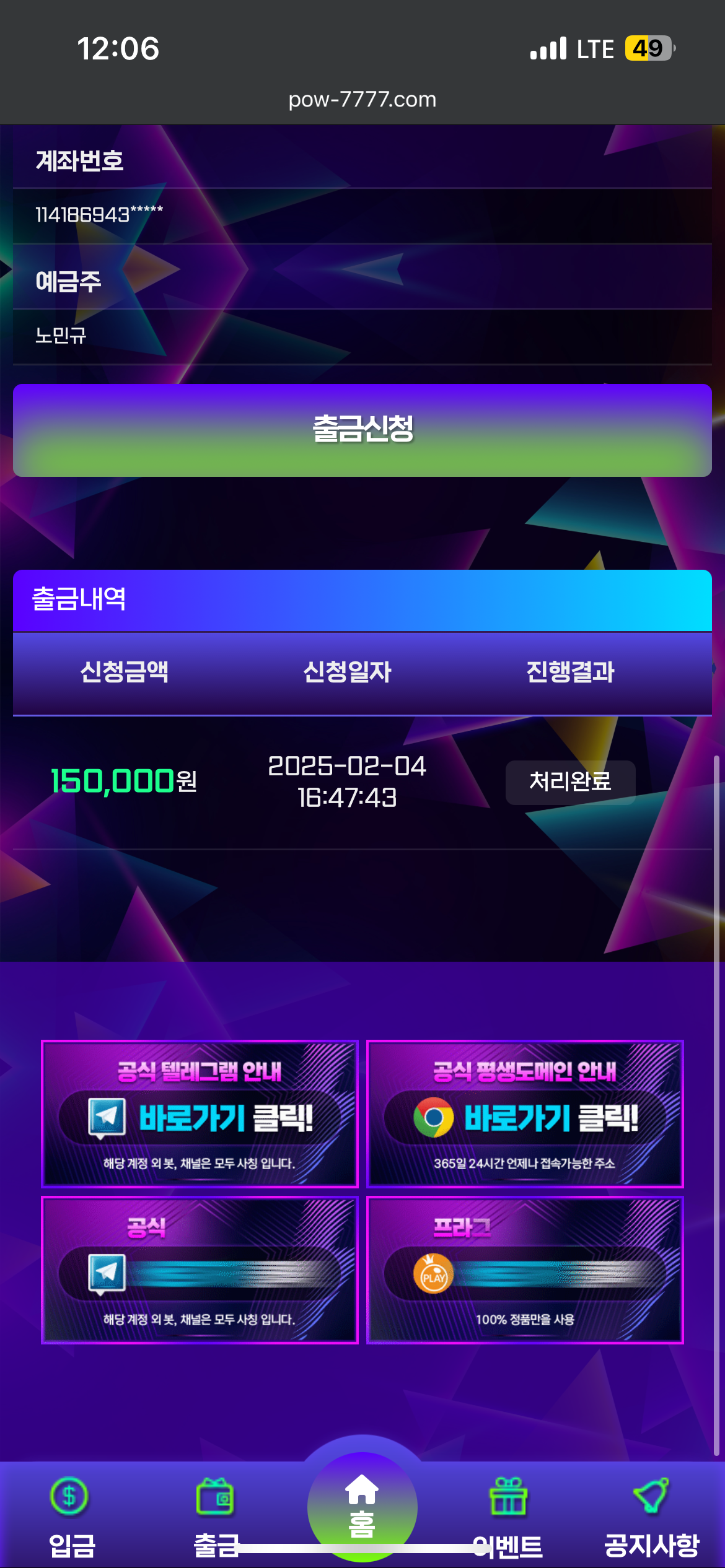Open the 공식 평생도메인 안내 banner
725x1568 pixels.
pyautogui.click(x=525, y=1114)
